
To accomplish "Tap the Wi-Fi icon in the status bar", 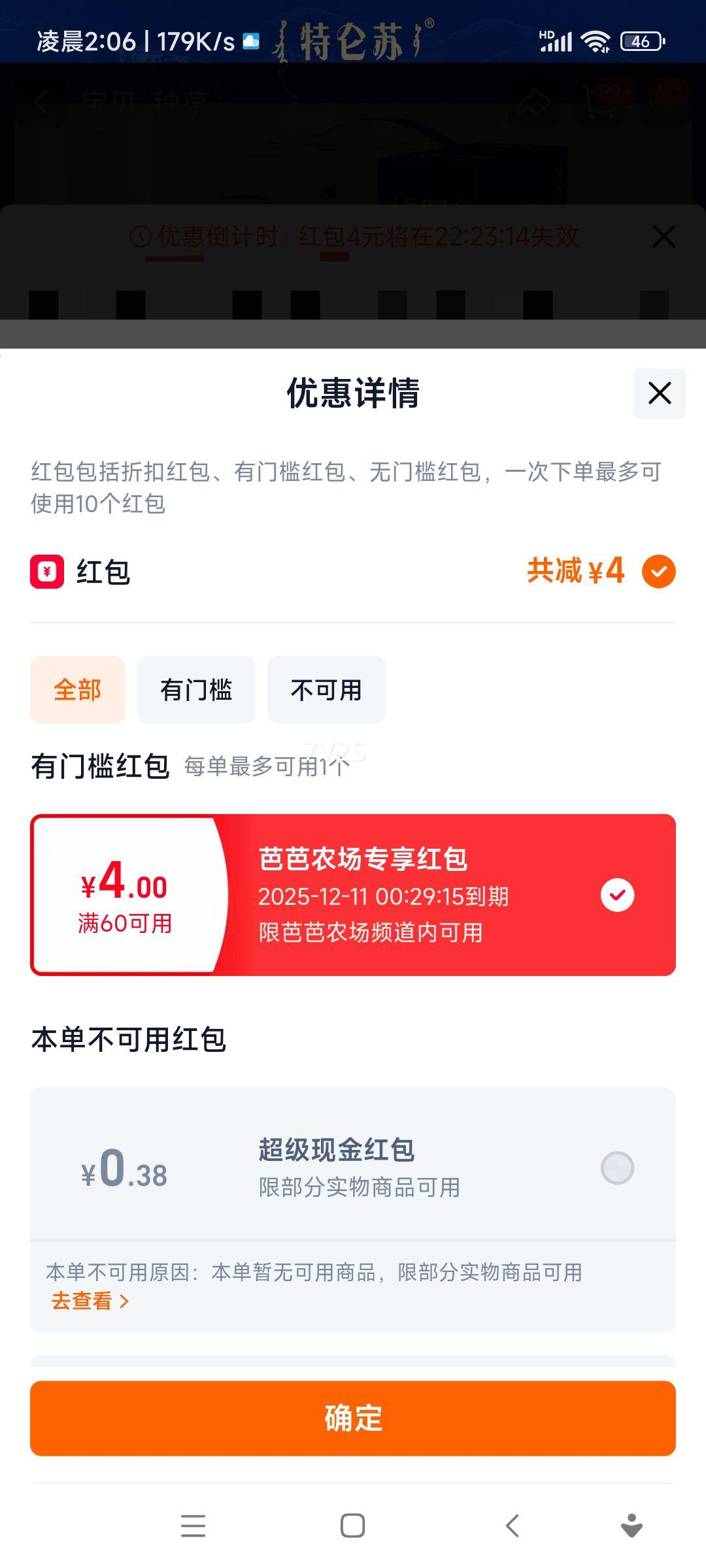I will point(597,41).
